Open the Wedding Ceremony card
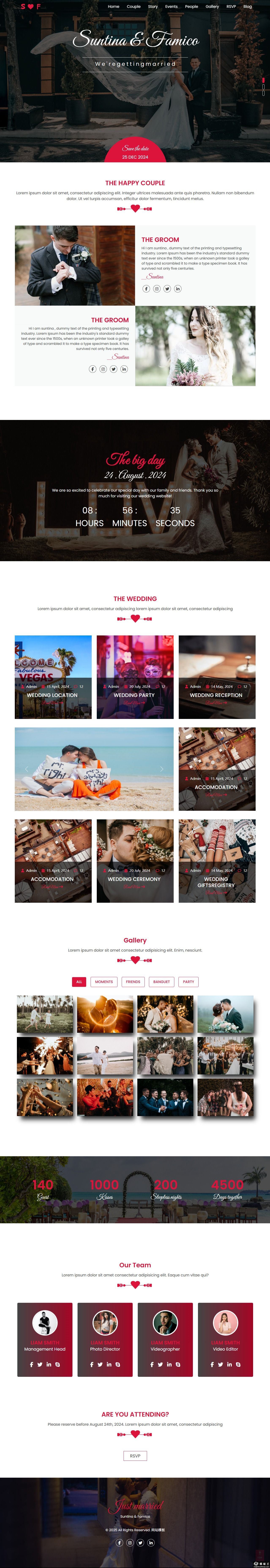 [134, 879]
